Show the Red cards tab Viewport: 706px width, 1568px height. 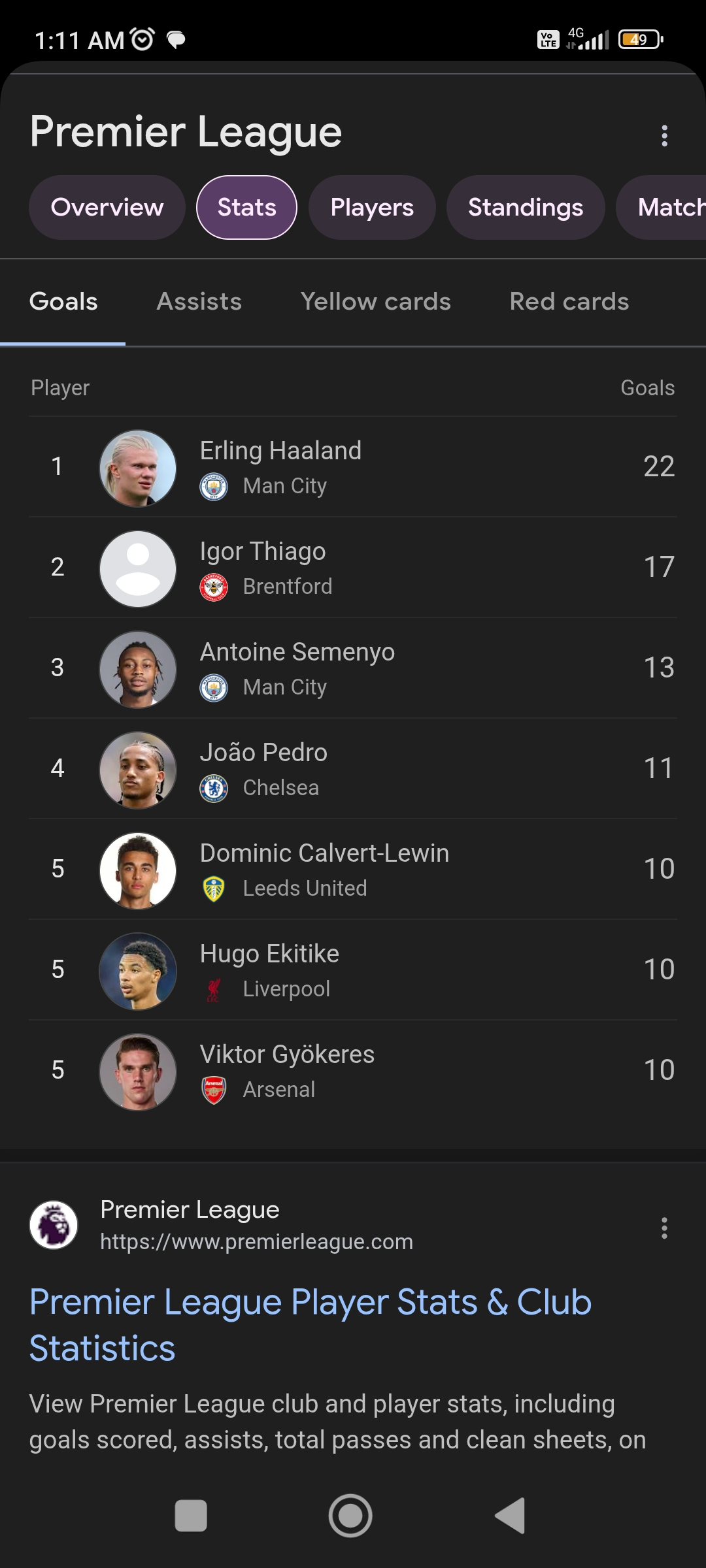569,302
